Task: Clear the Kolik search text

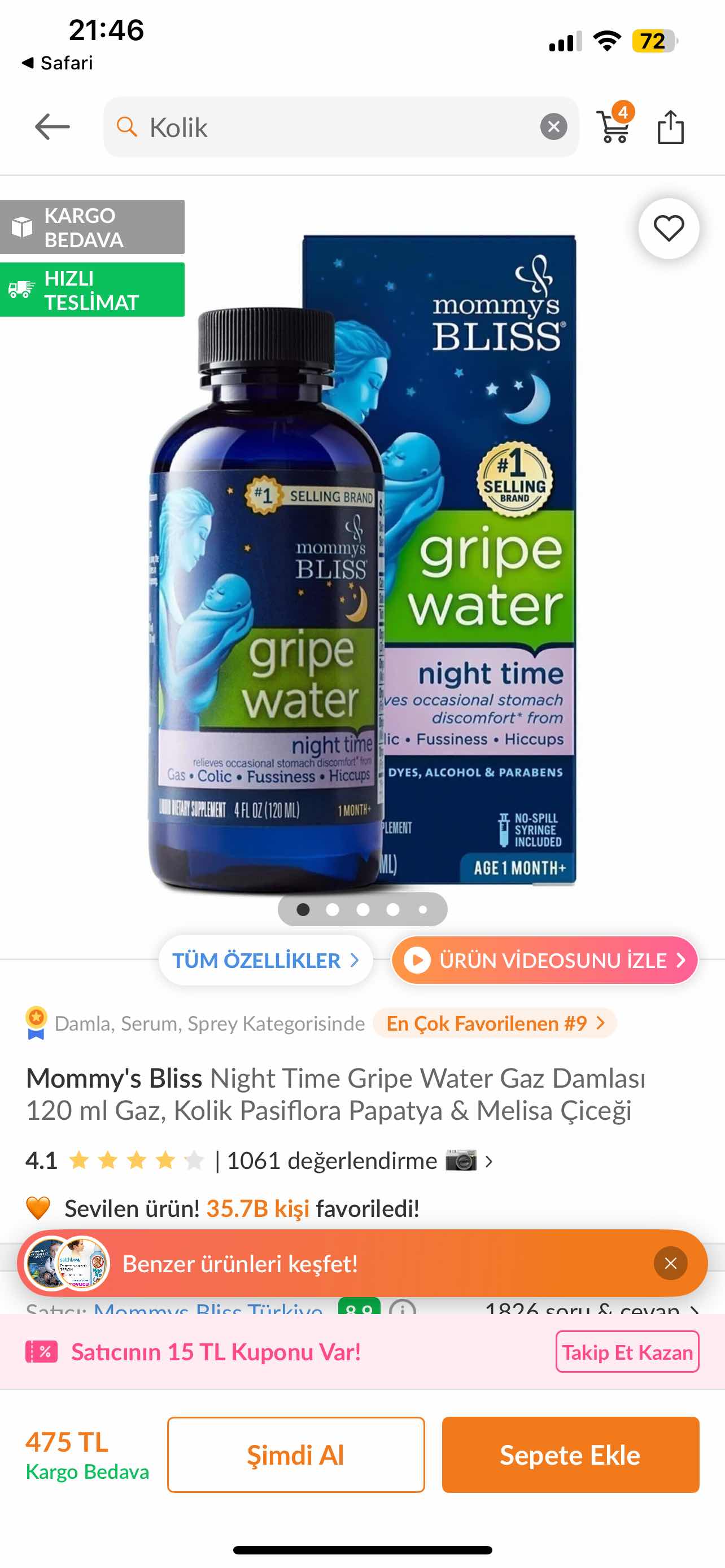Action: click(x=553, y=127)
